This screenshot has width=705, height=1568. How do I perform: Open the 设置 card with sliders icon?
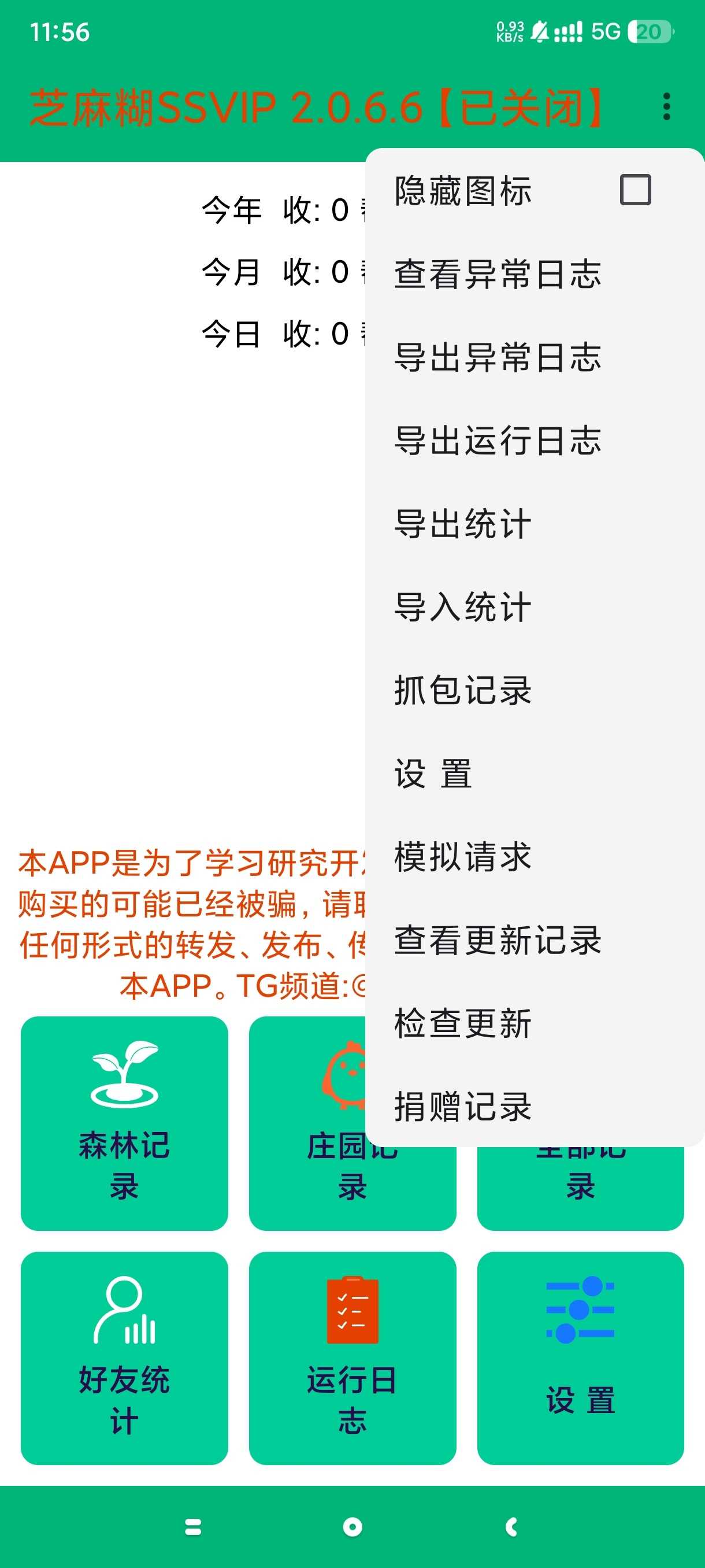tap(580, 1358)
